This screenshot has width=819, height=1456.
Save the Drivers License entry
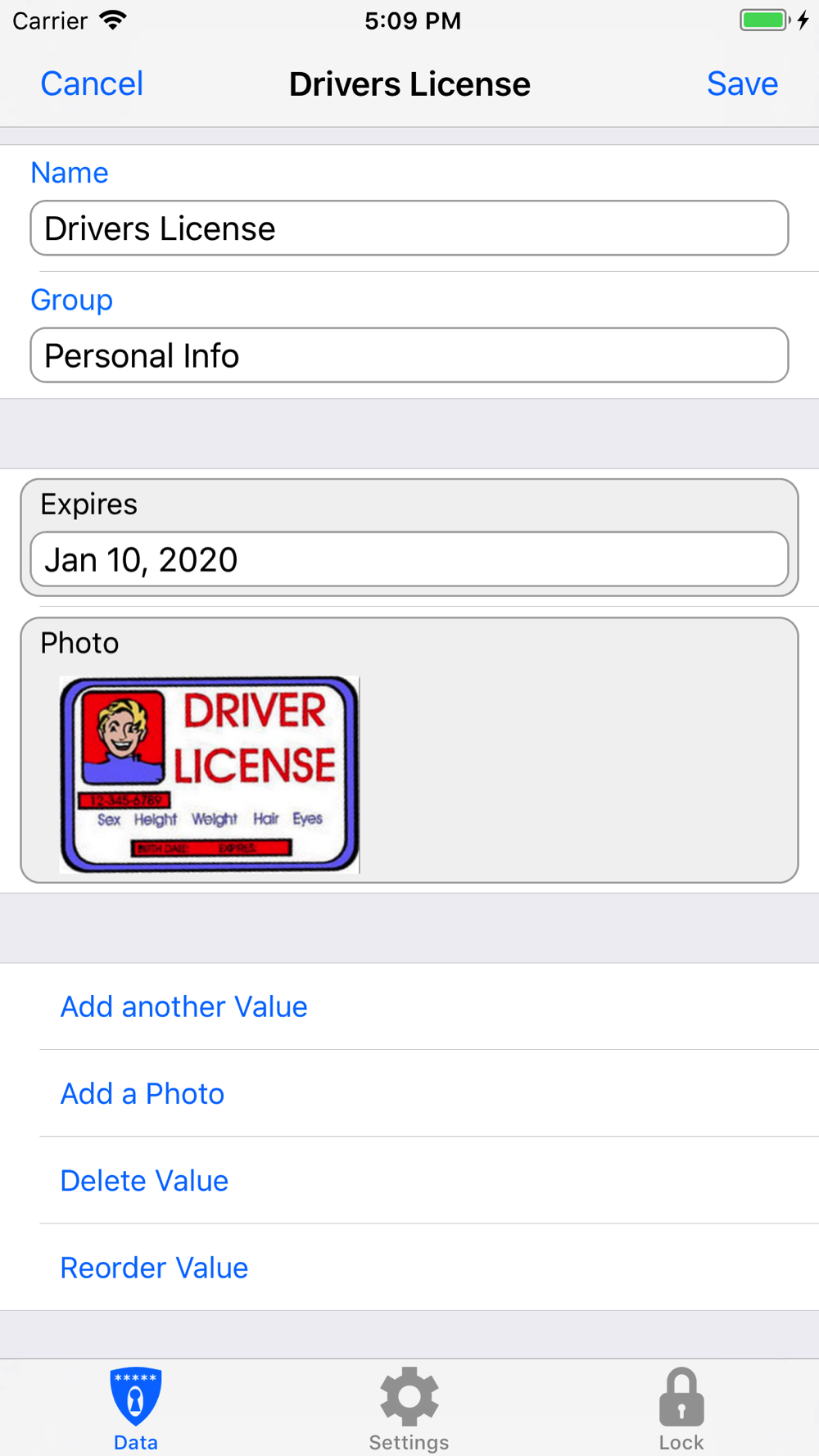pos(742,84)
